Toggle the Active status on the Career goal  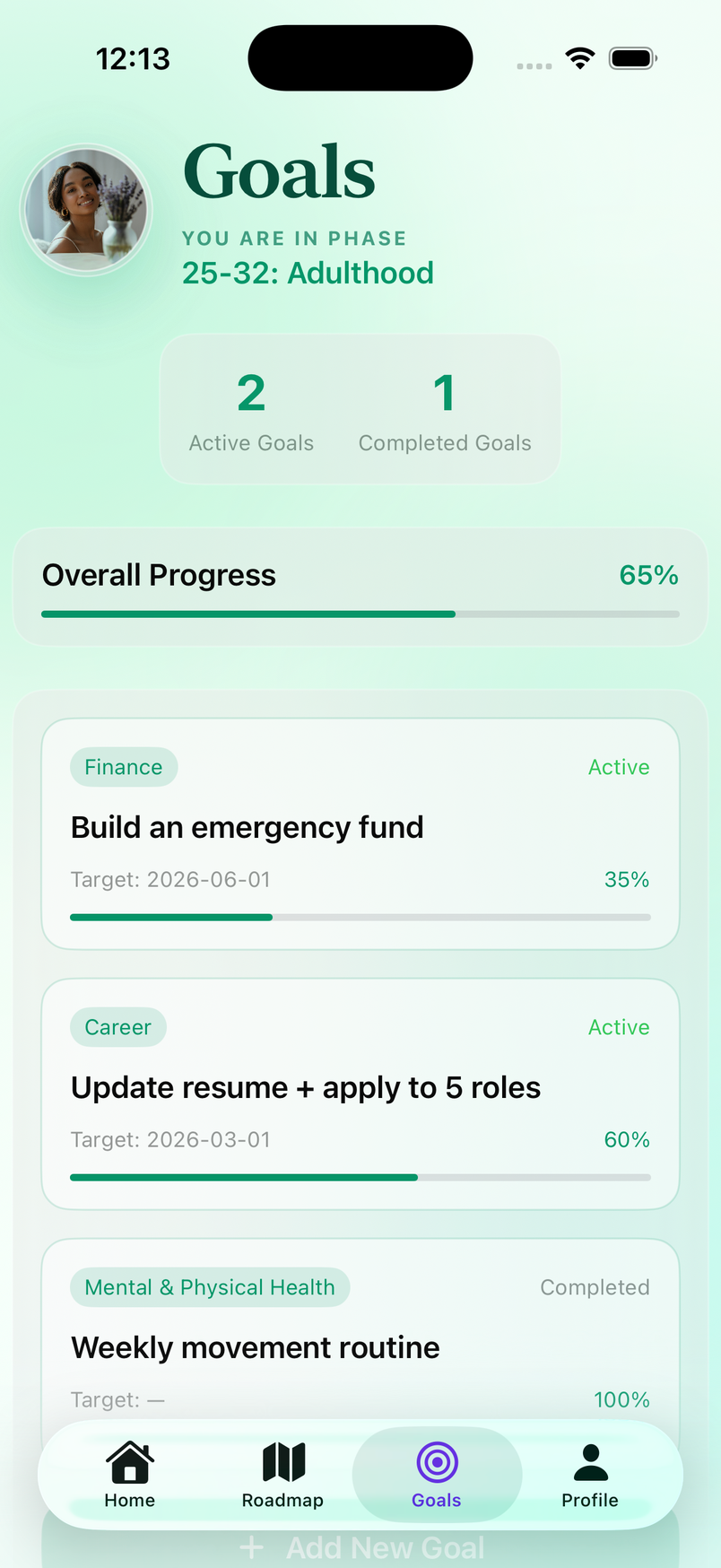coord(619,1027)
